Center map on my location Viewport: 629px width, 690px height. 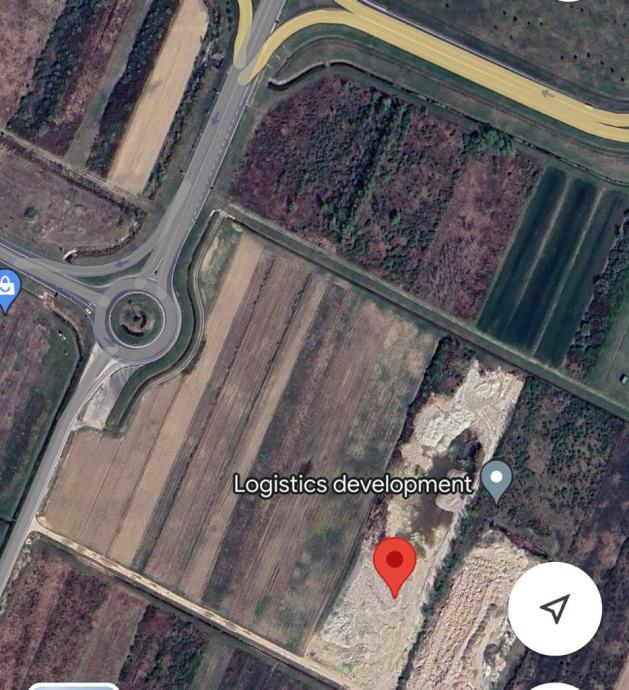(x=555, y=608)
